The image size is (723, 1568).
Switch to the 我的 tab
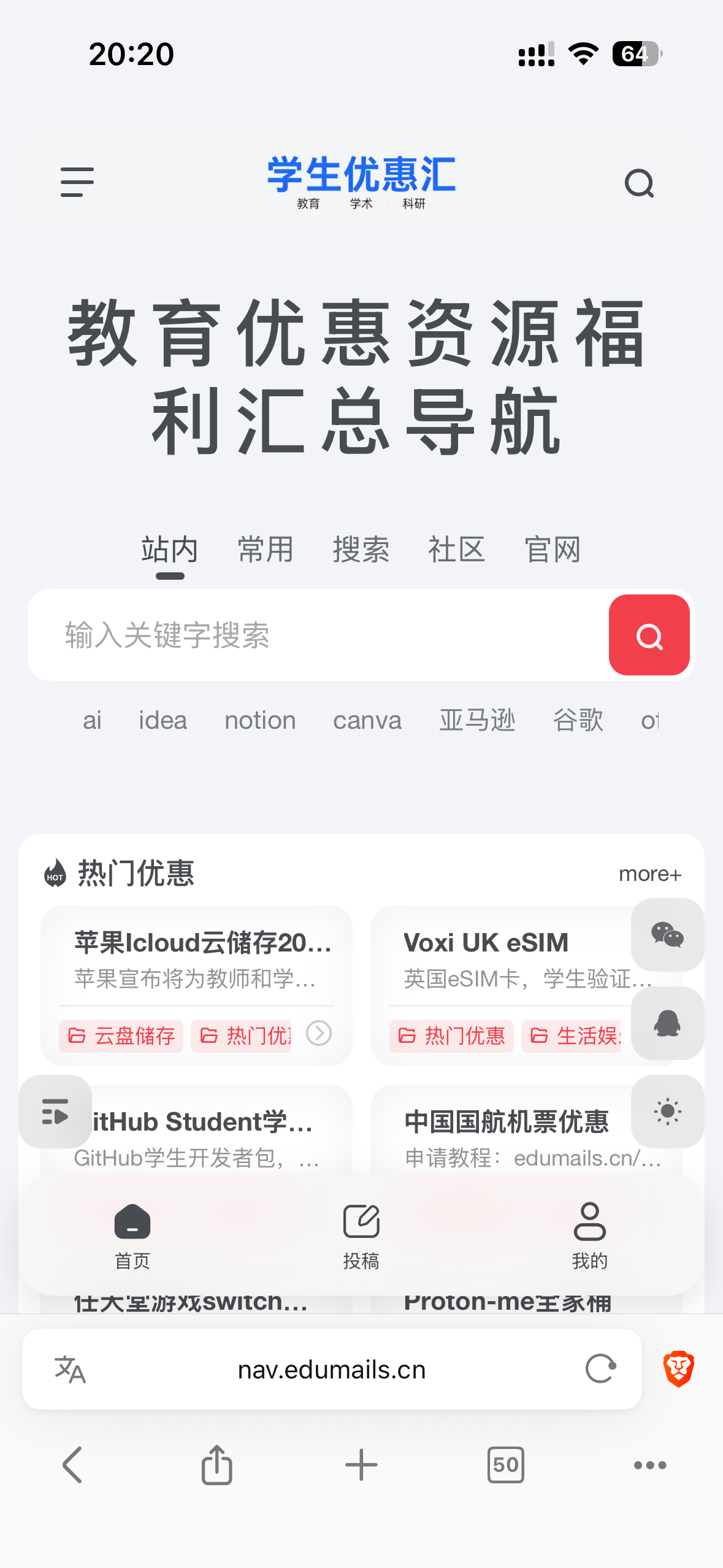pyautogui.click(x=589, y=1234)
